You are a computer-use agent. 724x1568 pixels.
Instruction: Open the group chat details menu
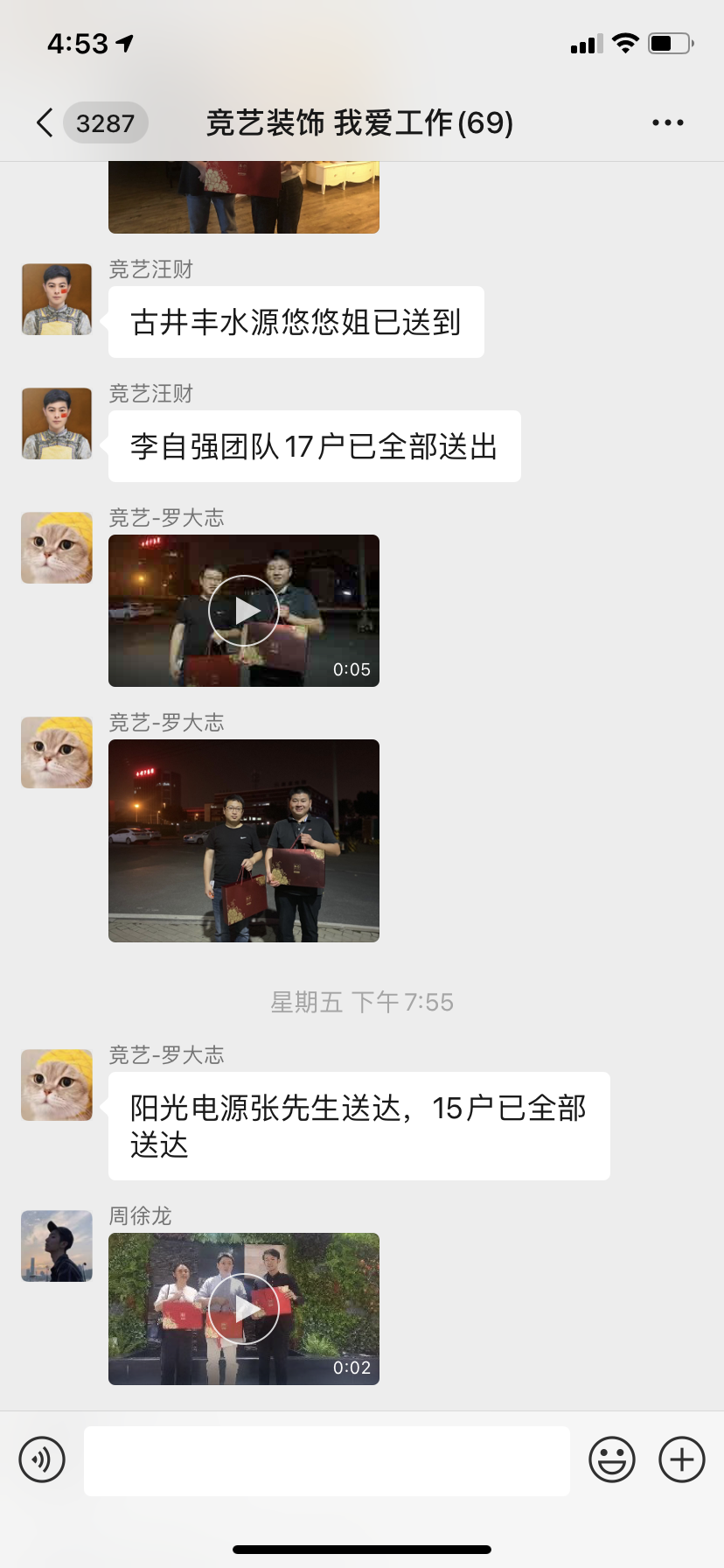click(667, 123)
